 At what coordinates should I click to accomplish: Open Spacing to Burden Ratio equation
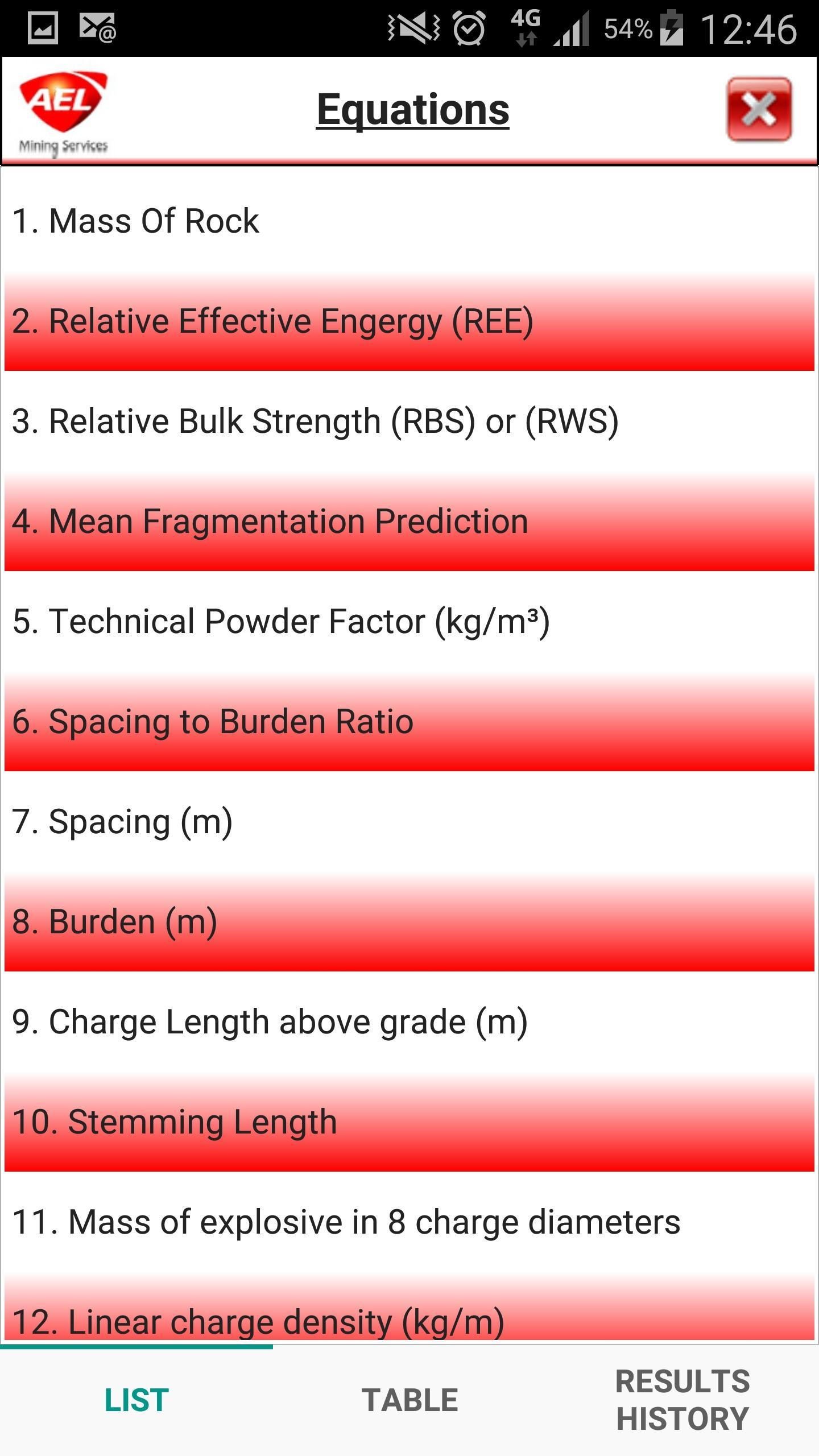409,722
